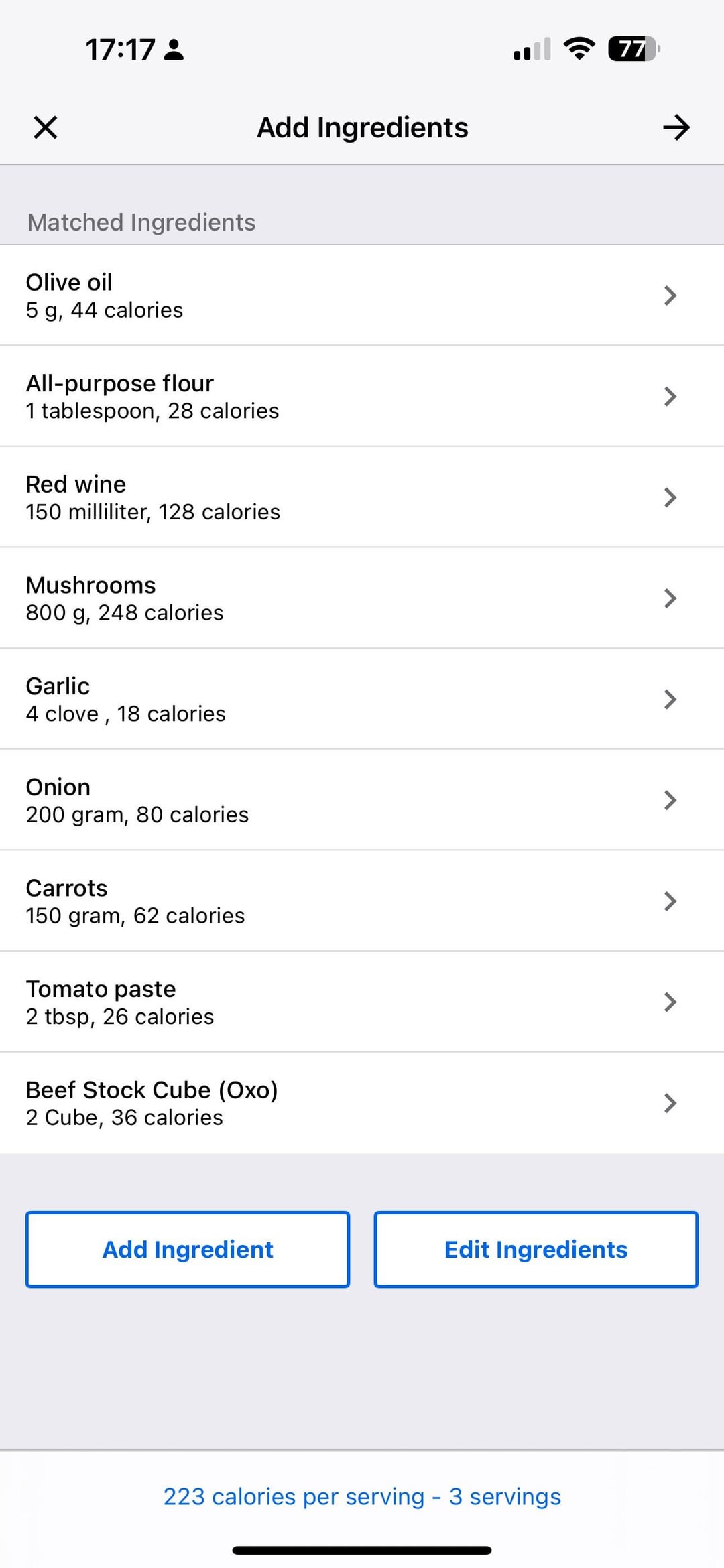Image resolution: width=724 pixels, height=1568 pixels.
Task: Open the Olive oil ingredient
Action: (x=362, y=296)
